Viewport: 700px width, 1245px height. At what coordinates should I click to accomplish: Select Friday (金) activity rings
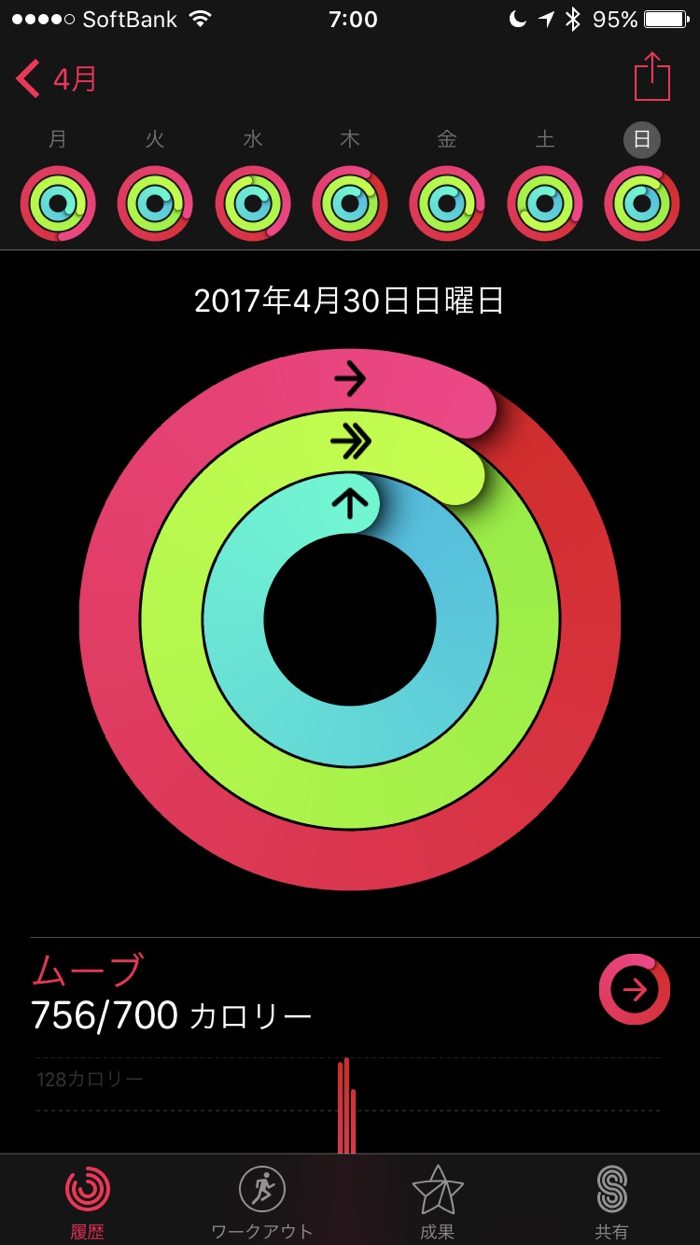pos(447,203)
